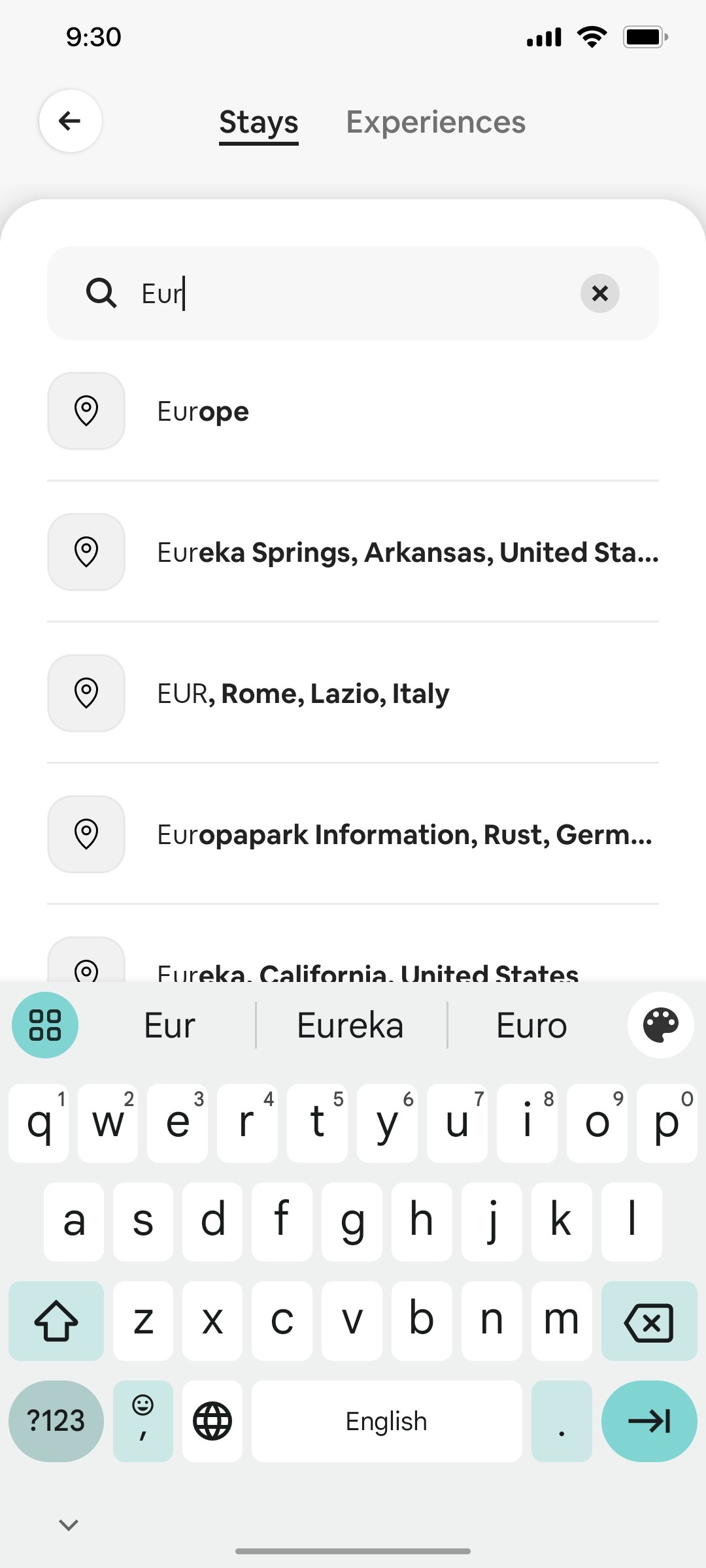706x1568 pixels.
Task: Select the Stays tab
Action: [258, 122]
